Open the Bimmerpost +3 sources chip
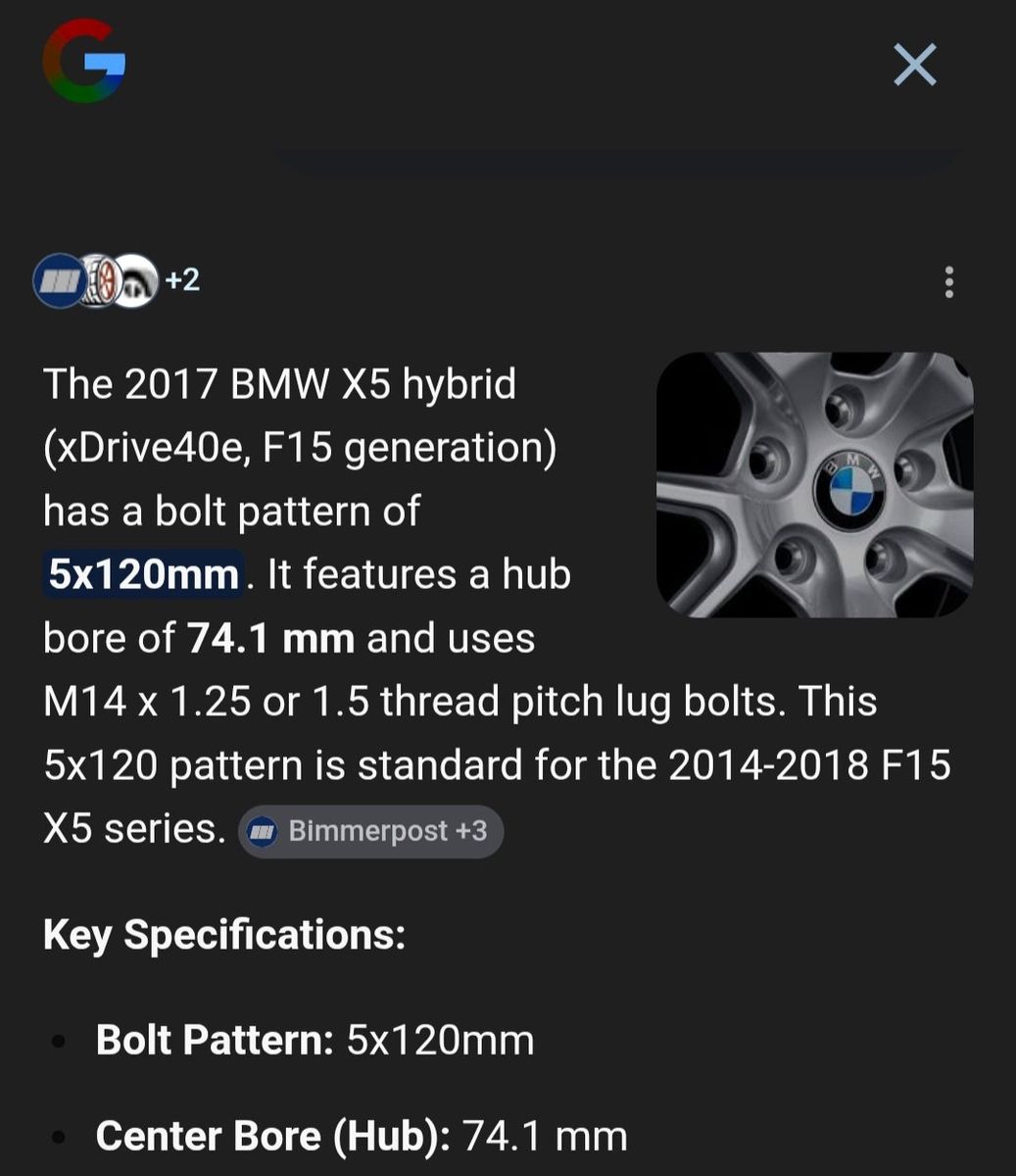Image resolution: width=1016 pixels, height=1176 pixels. (370, 832)
